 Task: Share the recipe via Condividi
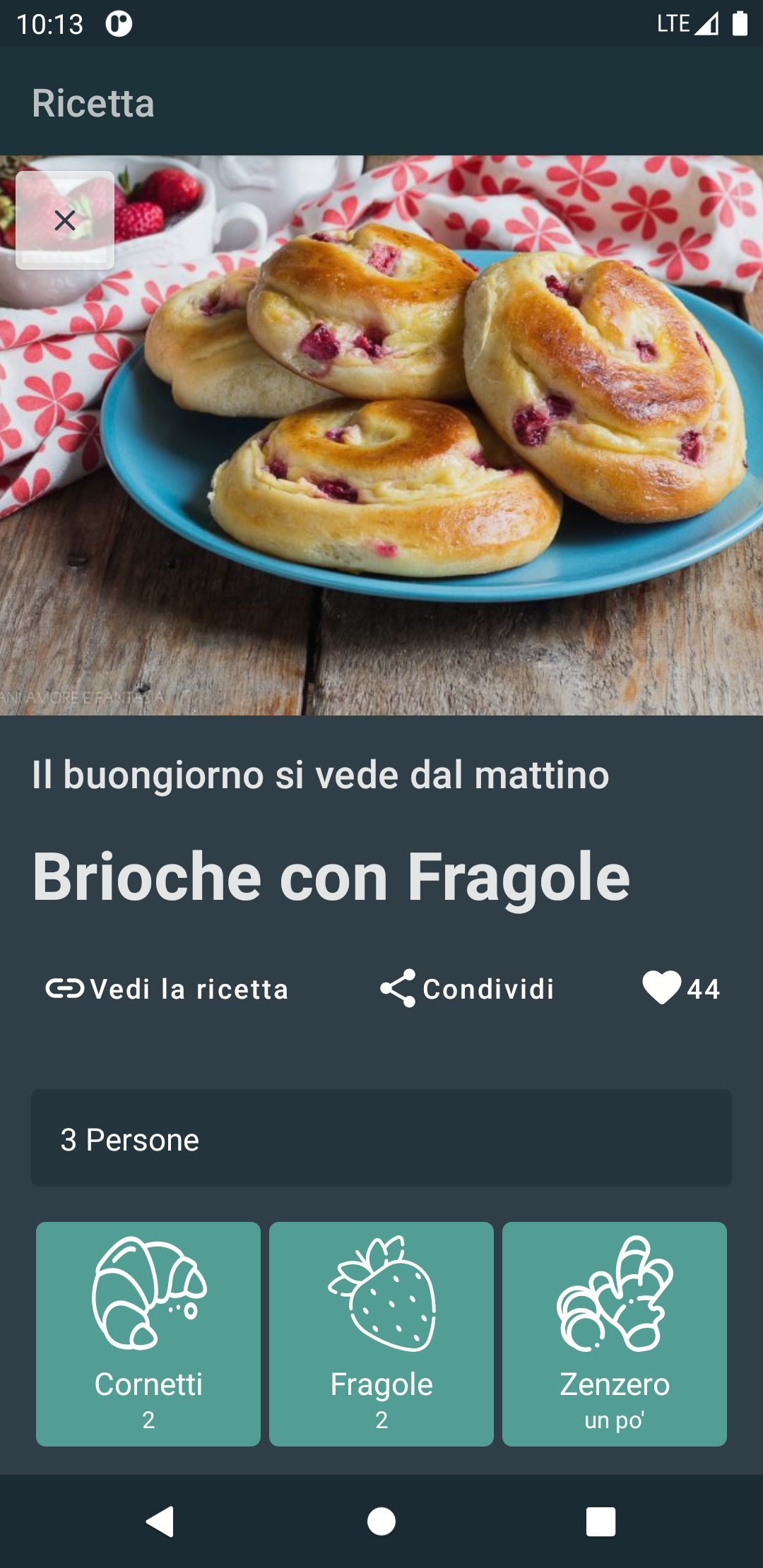point(468,989)
